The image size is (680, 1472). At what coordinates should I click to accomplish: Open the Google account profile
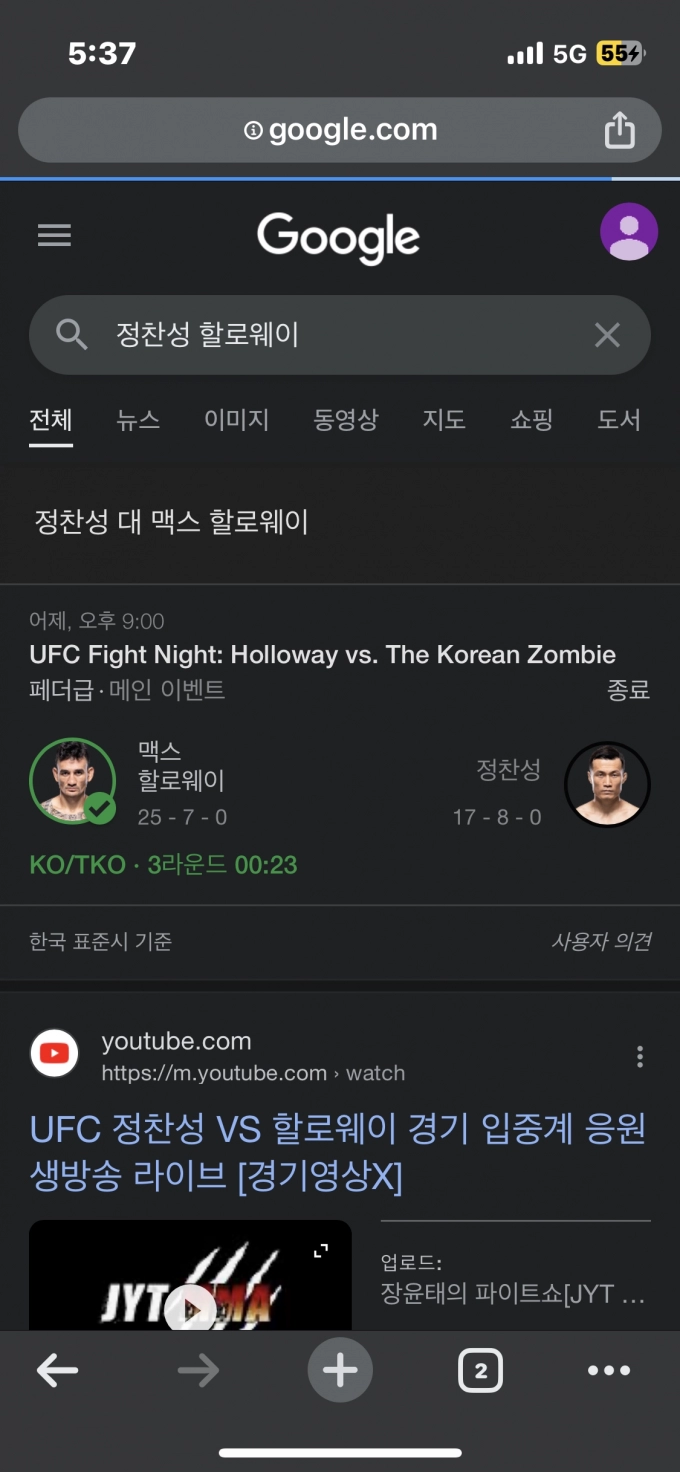tap(628, 232)
